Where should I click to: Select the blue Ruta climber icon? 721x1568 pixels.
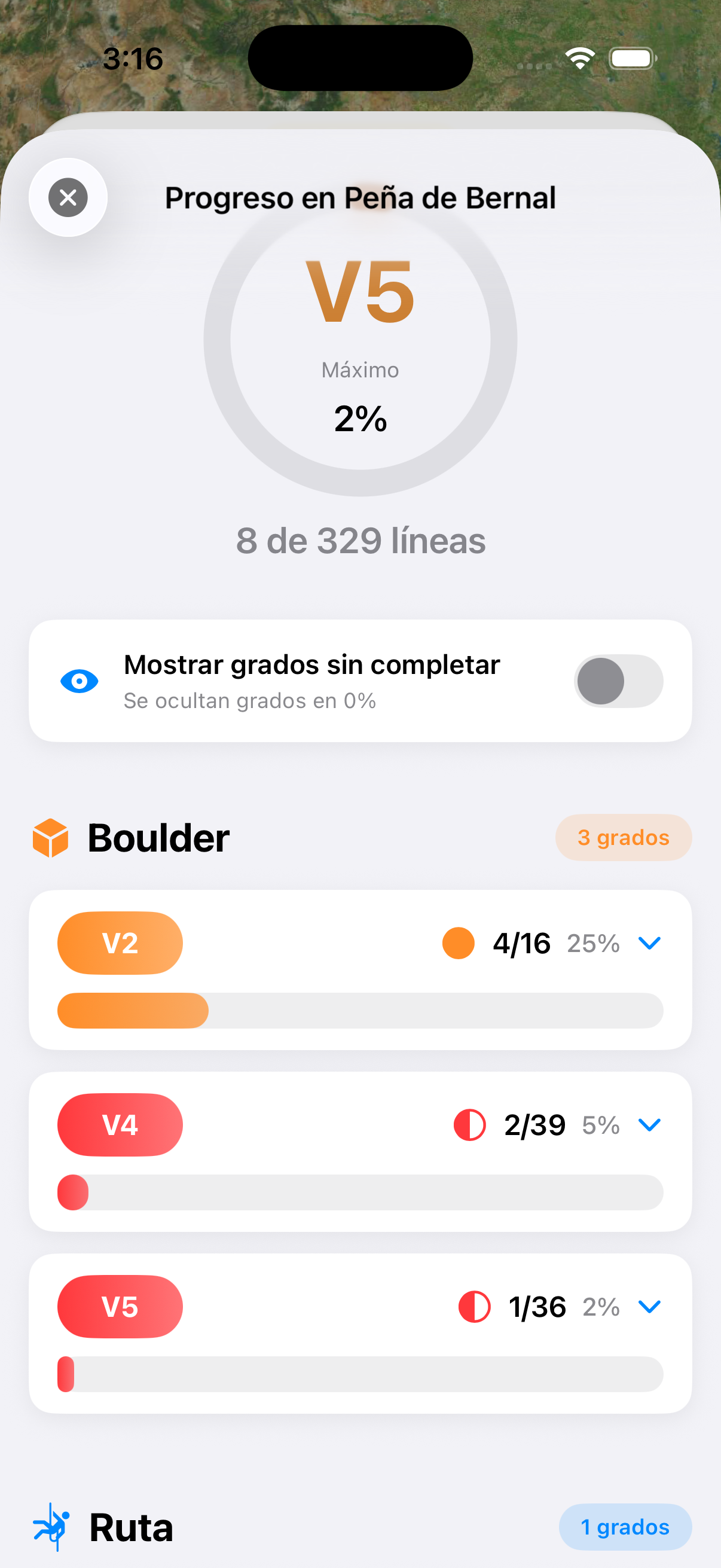[53, 1527]
